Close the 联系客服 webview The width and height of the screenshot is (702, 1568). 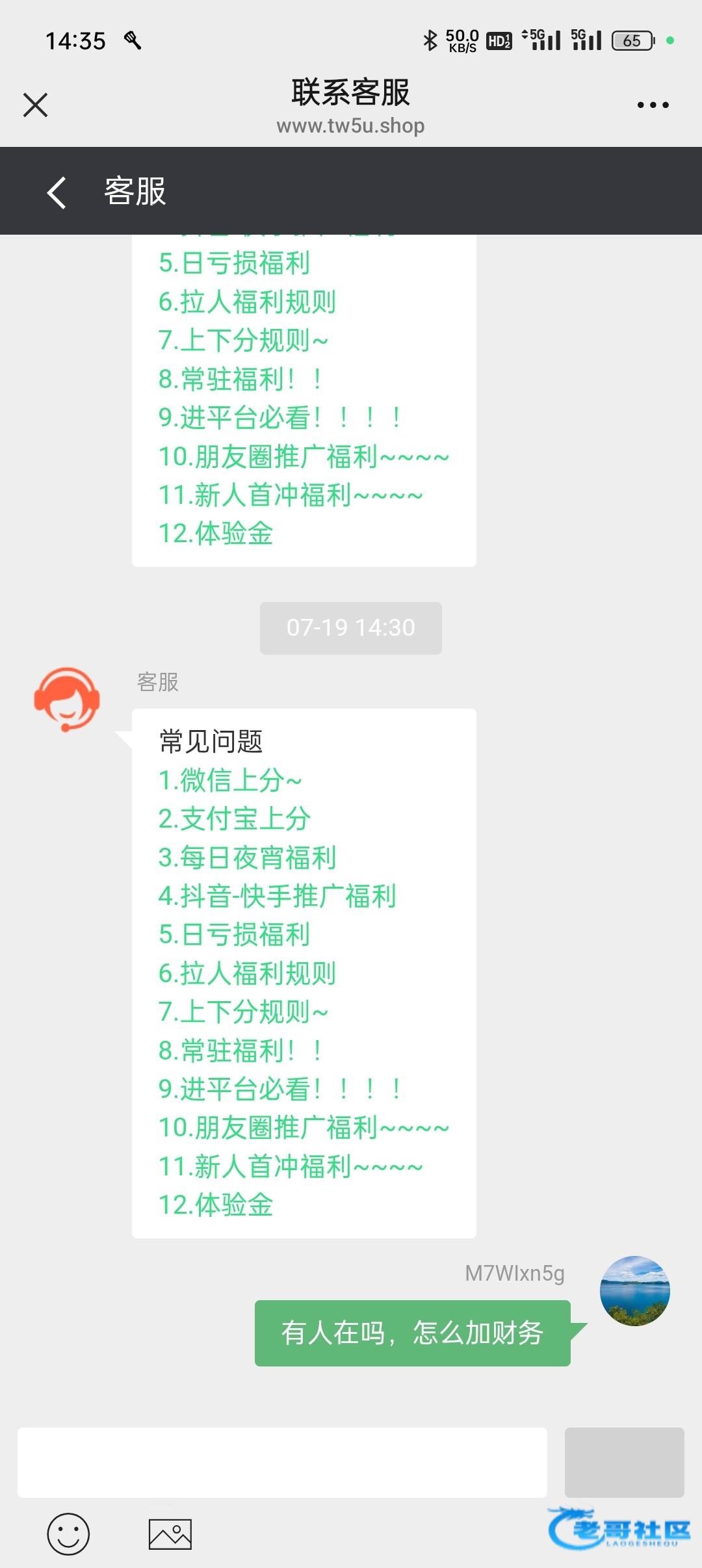click(35, 105)
